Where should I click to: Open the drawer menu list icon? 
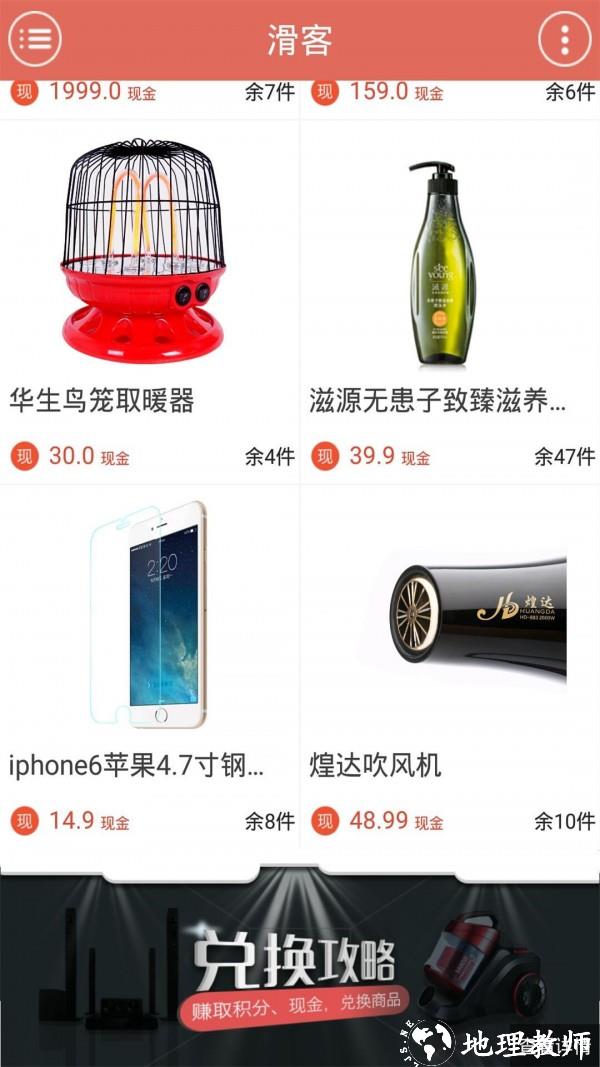(x=35, y=40)
